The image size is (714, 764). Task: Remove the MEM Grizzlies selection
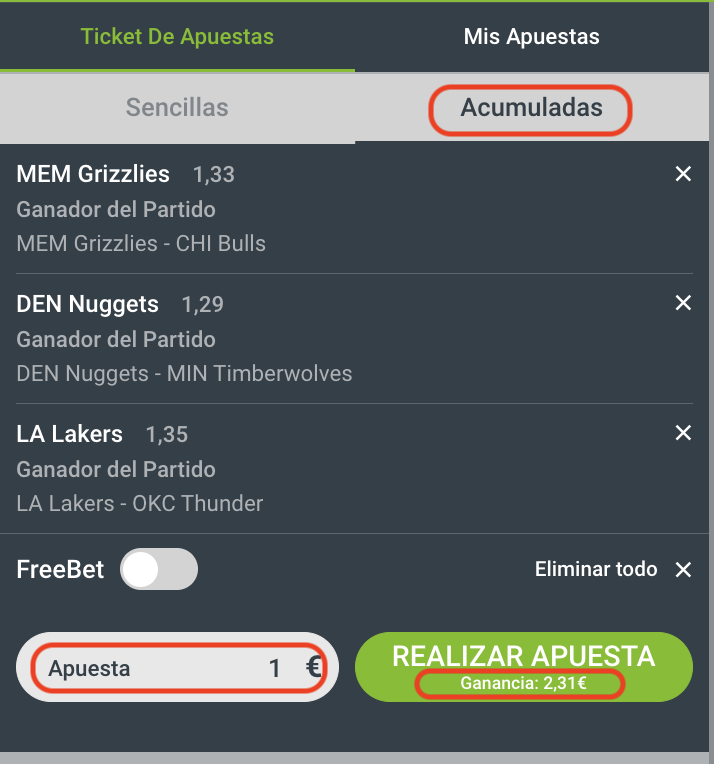tap(683, 174)
